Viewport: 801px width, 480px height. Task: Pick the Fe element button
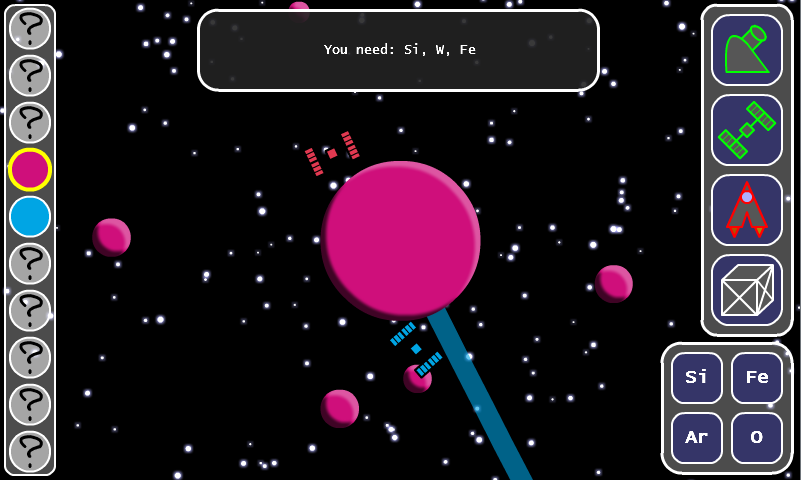point(757,378)
